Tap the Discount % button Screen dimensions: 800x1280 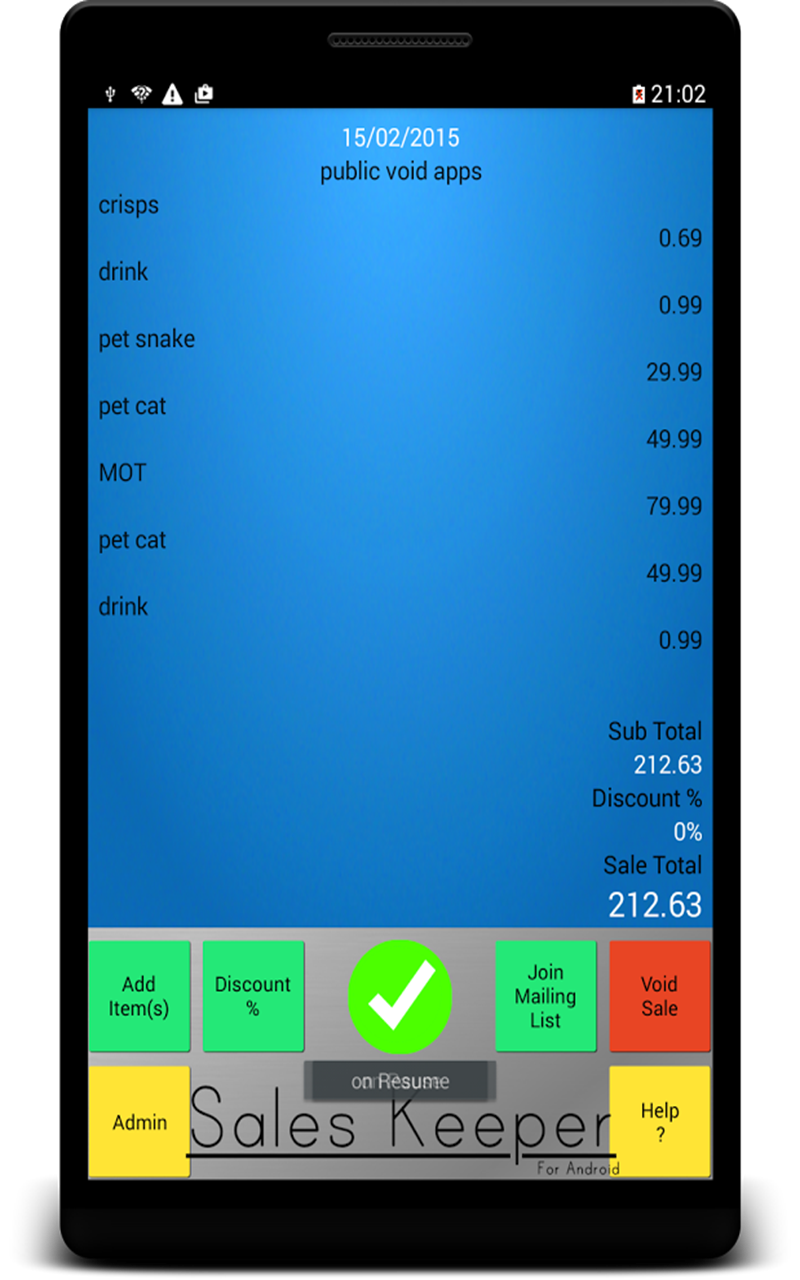pos(253,995)
